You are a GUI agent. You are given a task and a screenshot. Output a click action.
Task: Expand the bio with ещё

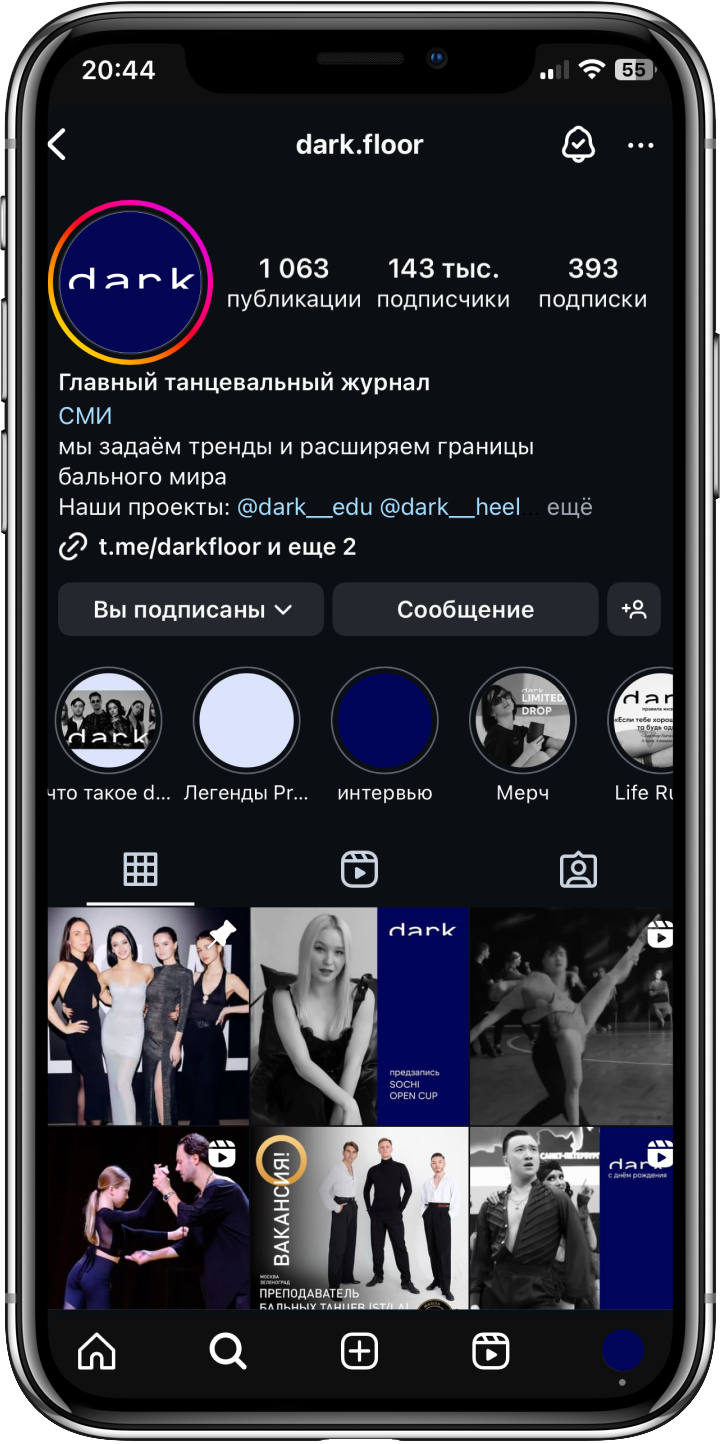pos(569,507)
